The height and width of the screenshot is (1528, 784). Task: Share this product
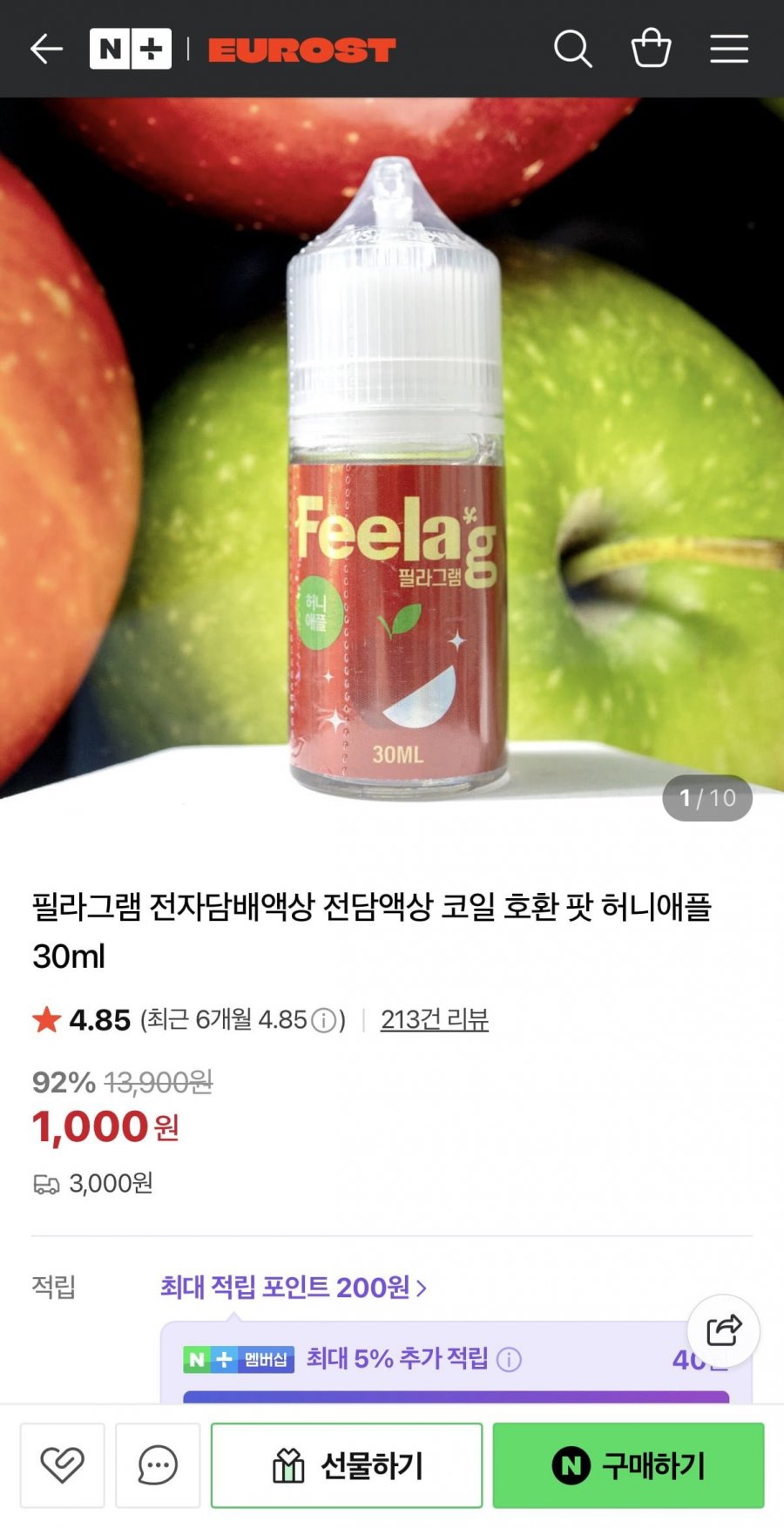point(723,1330)
